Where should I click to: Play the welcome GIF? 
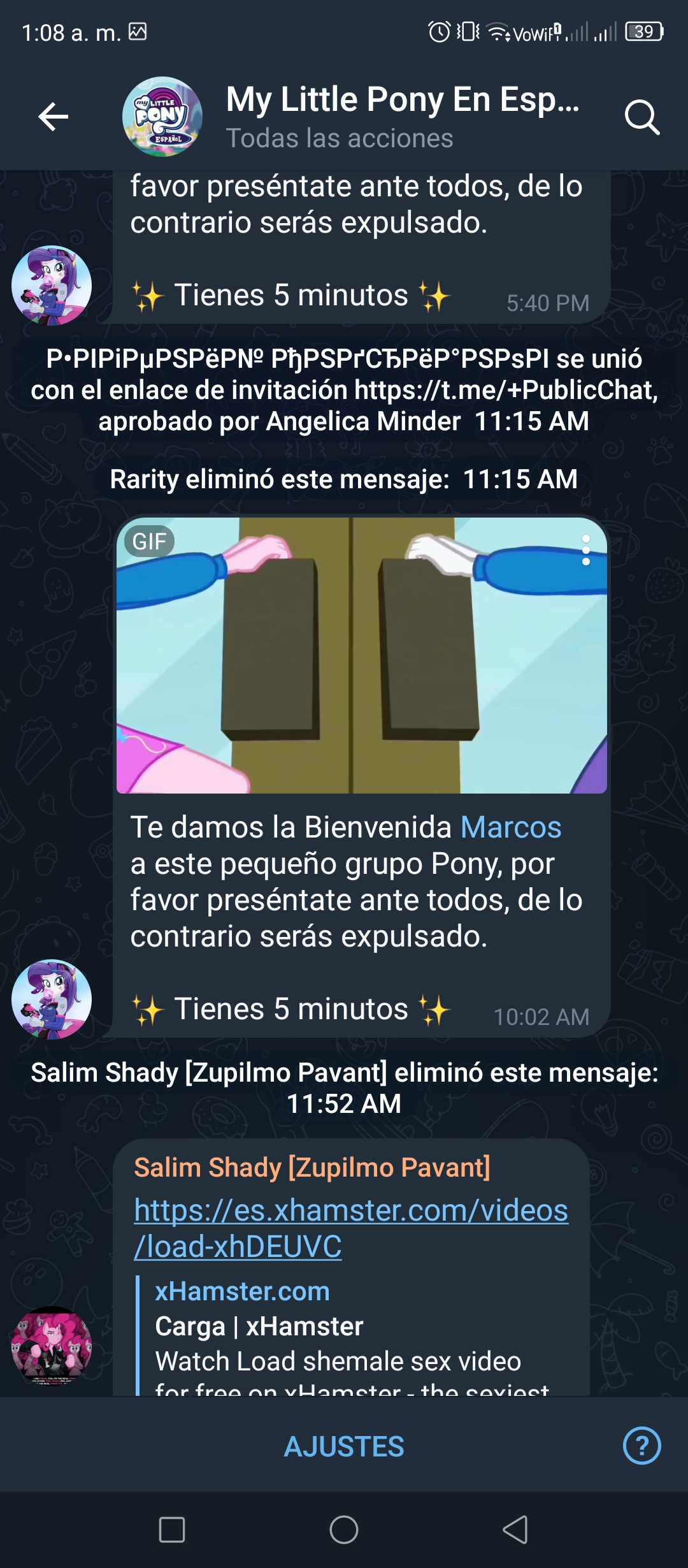pos(361,655)
